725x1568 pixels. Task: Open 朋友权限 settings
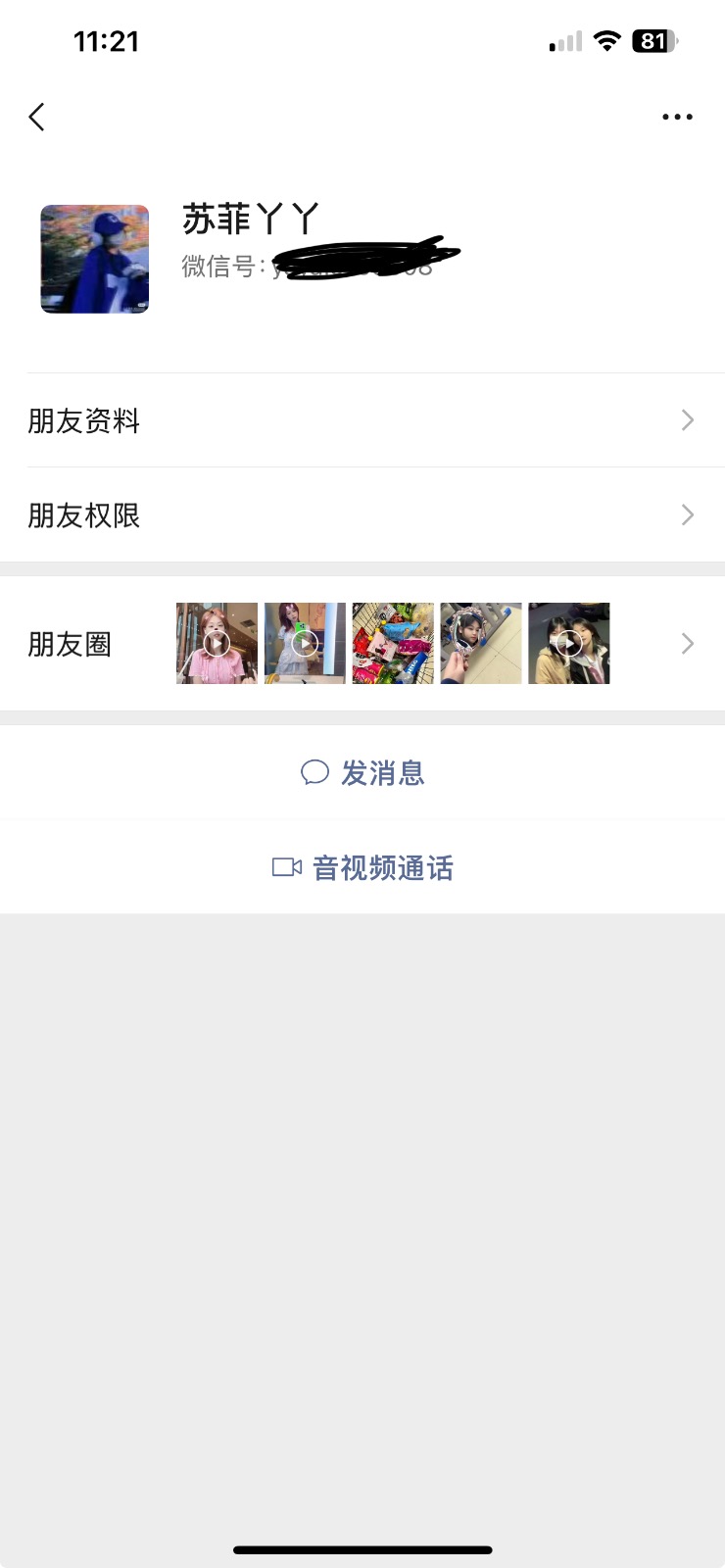click(x=362, y=515)
